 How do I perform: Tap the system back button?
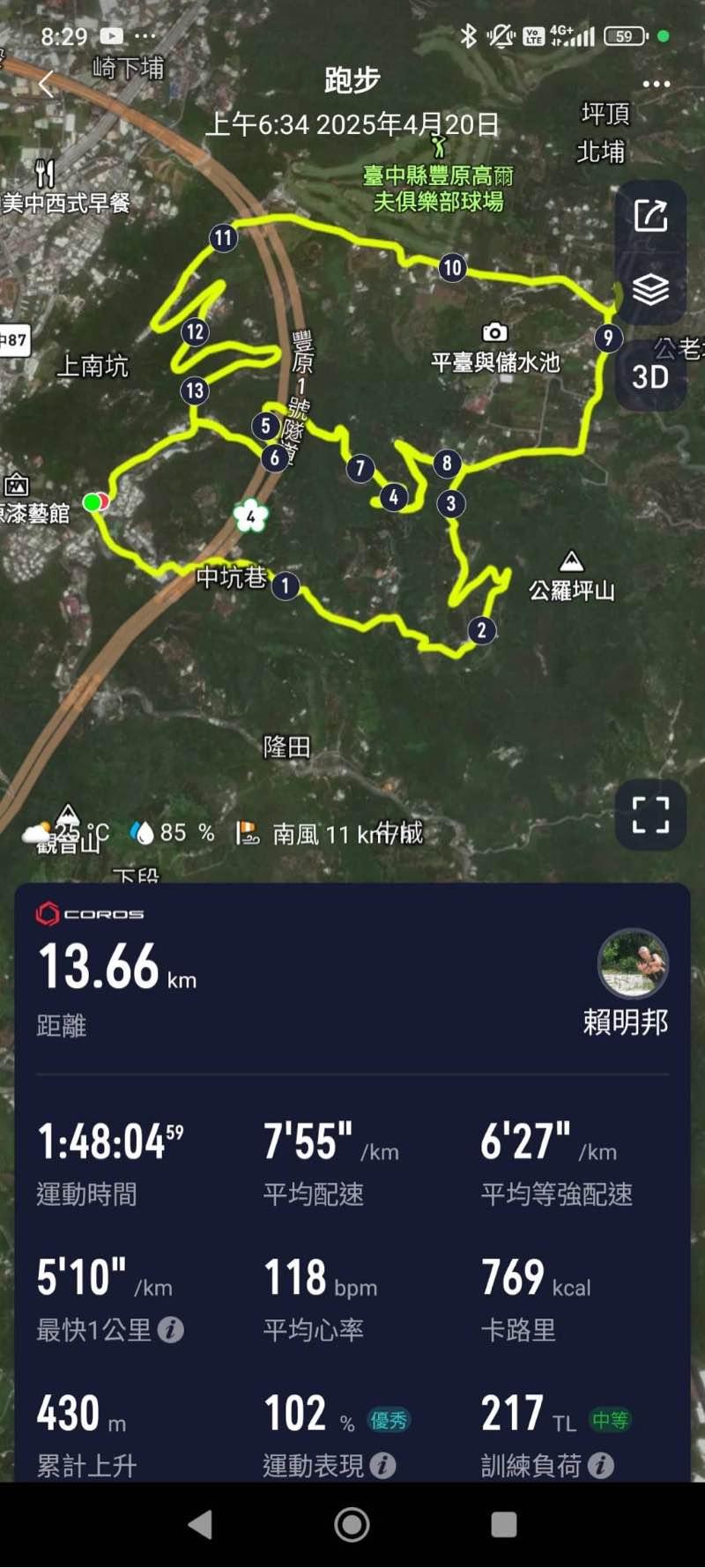pyautogui.click(x=201, y=1524)
